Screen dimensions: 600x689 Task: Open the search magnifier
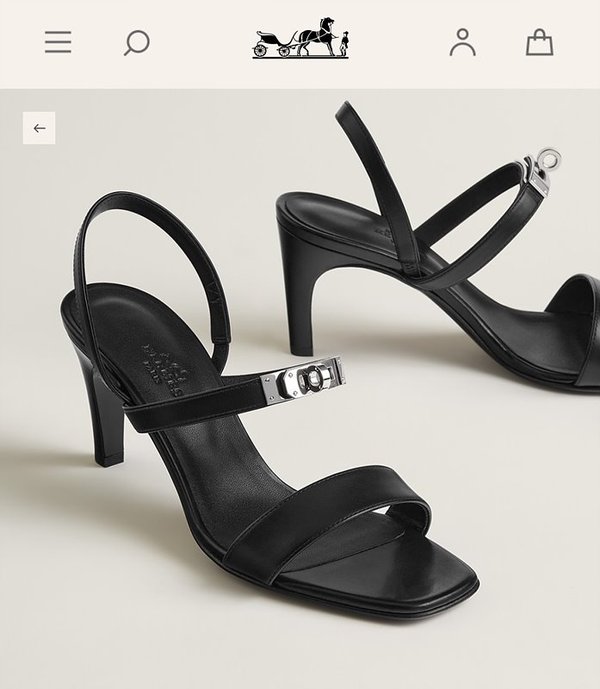click(136, 43)
